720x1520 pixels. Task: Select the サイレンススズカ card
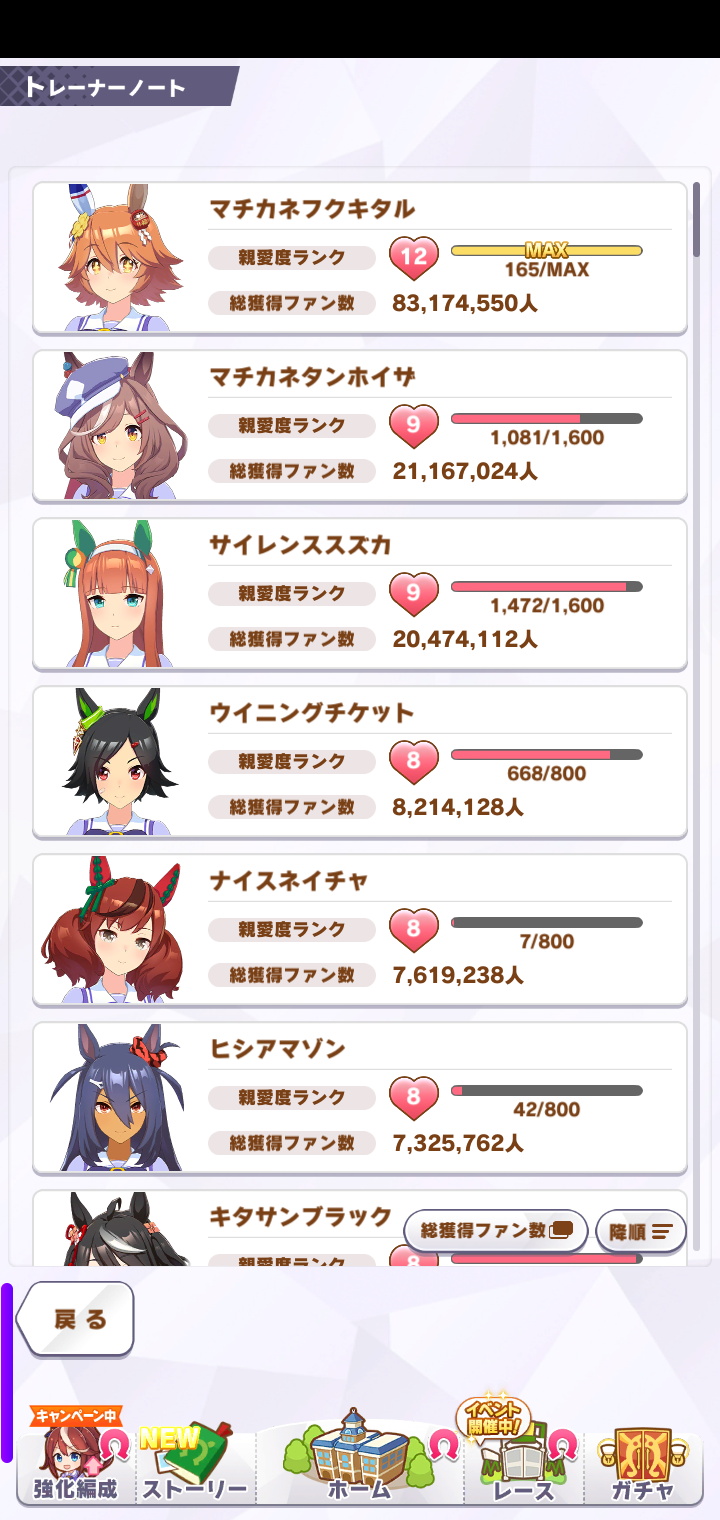[x=360, y=594]
